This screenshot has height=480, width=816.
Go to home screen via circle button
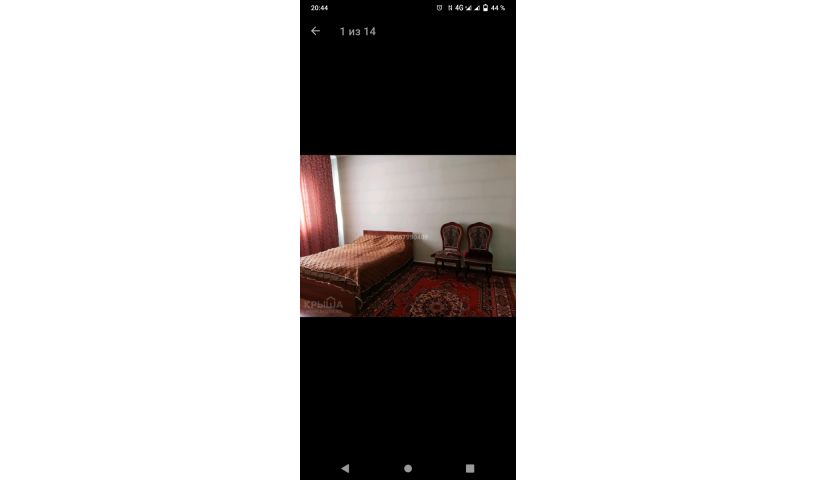(408, 467)
